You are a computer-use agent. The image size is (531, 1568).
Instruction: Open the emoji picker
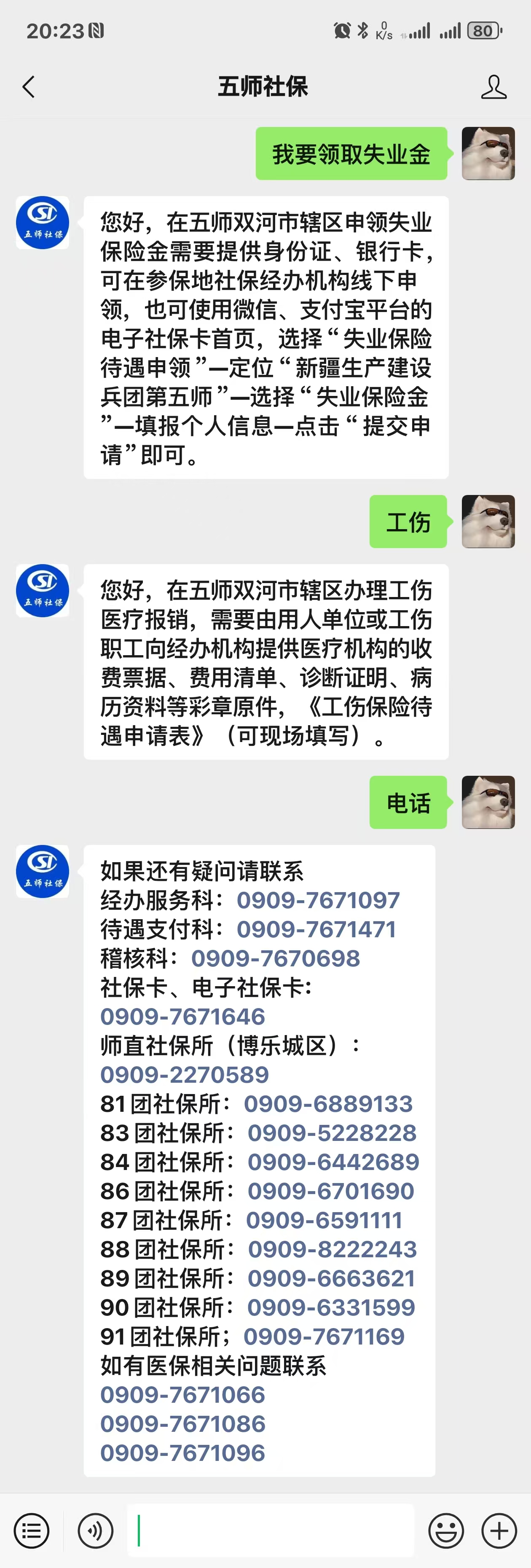pyautogui.click(x=446, y=1530)
